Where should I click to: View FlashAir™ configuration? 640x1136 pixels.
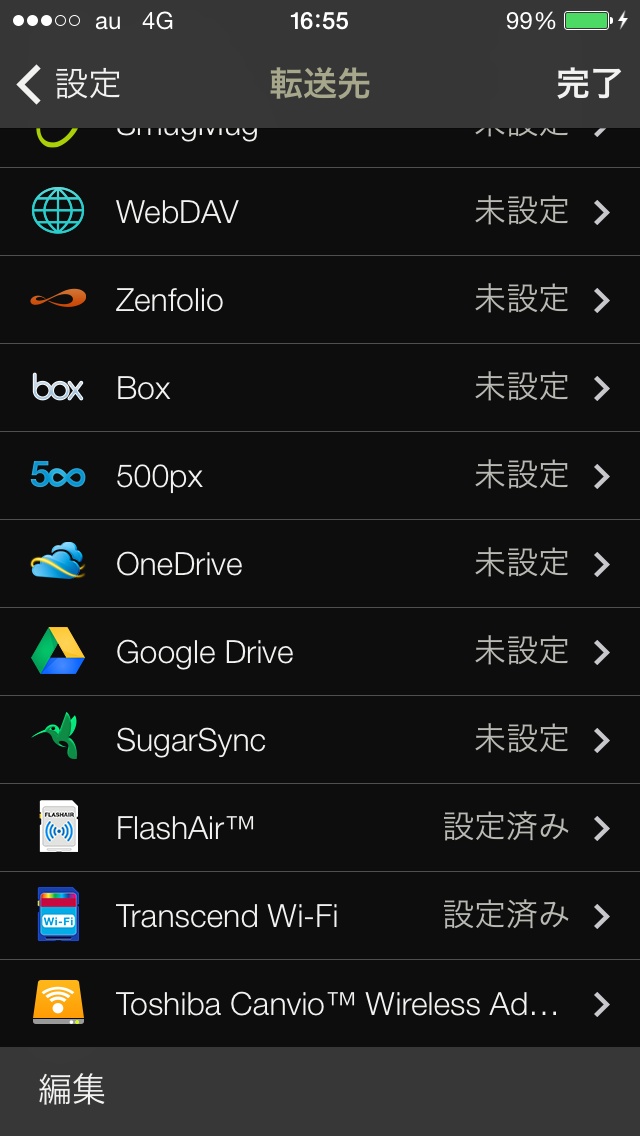coord(320,828)
